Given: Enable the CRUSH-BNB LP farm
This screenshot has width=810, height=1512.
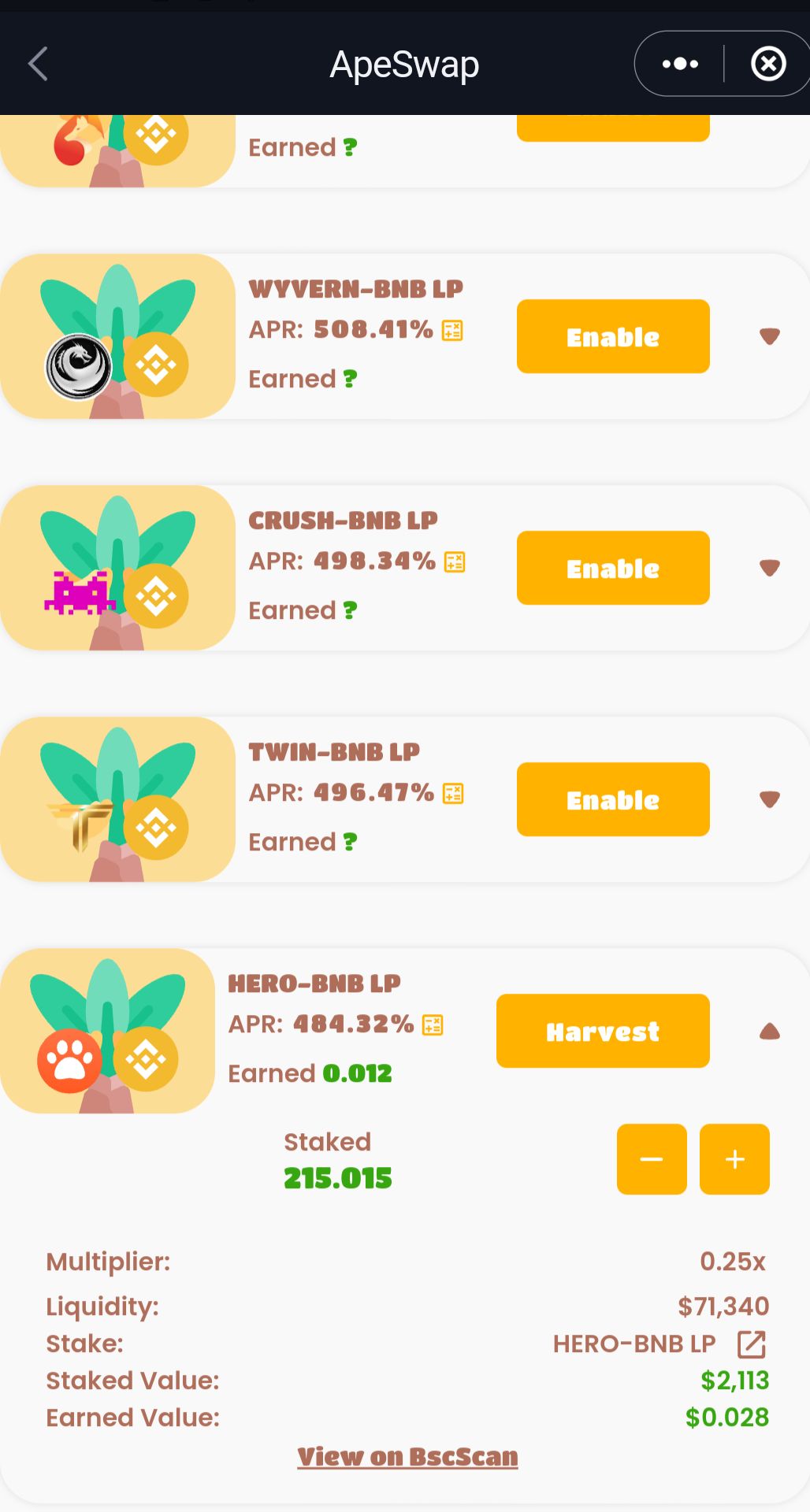Looking at the screenshot, I should click(x=612, y=568).
